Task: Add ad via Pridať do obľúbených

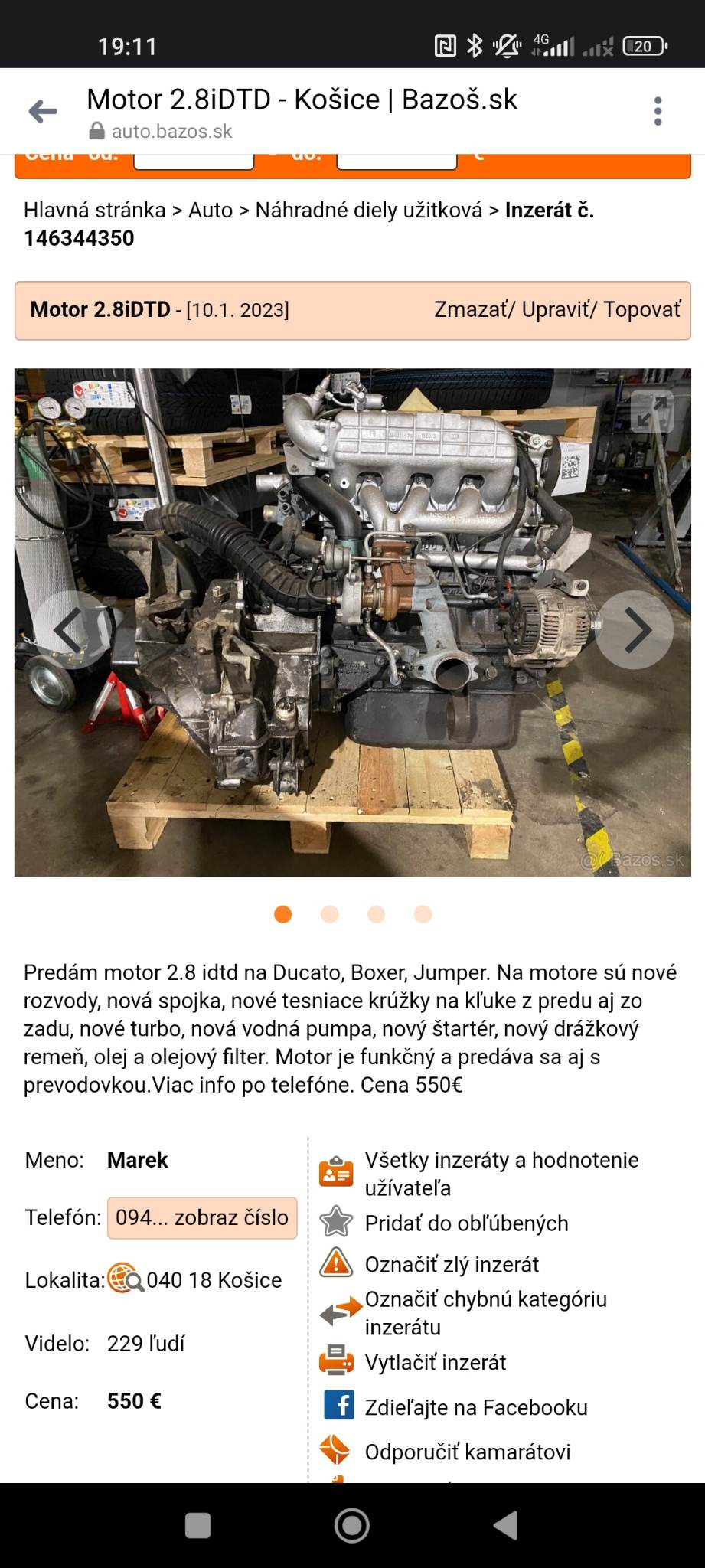Action: click(465, 1223)
